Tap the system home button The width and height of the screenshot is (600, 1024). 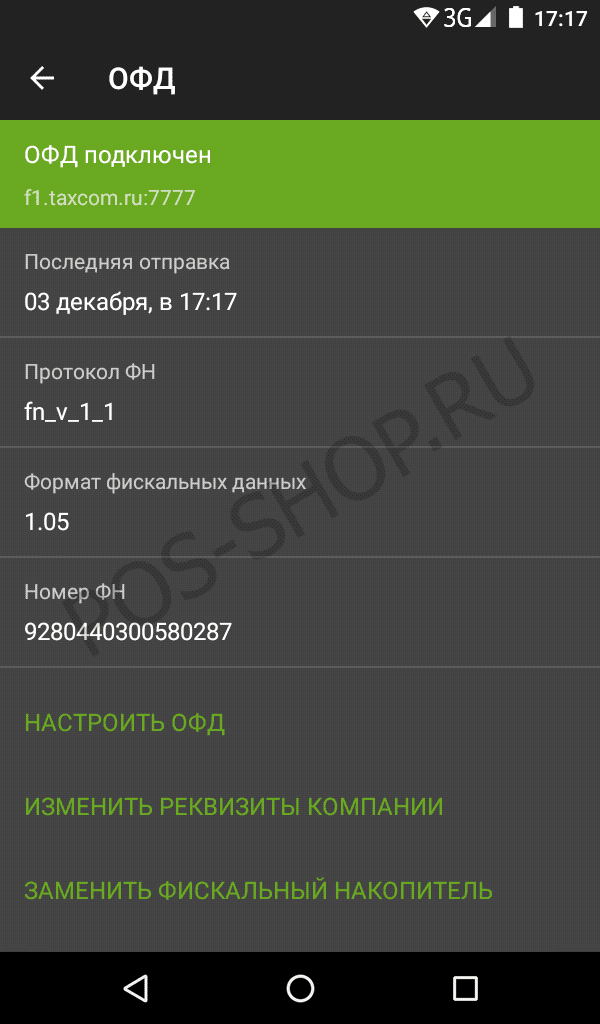point(300,988)
